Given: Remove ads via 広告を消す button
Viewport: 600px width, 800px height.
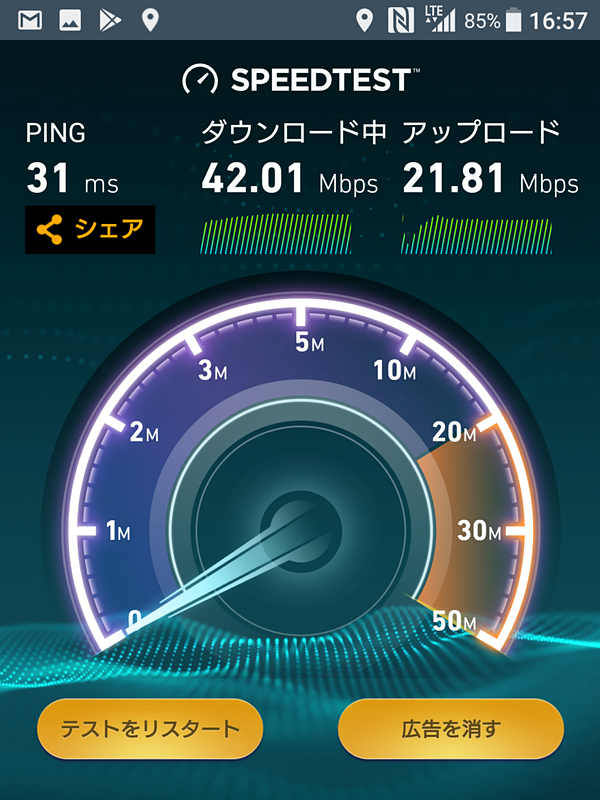Looking at the screenshot, I should coord(450,728).
